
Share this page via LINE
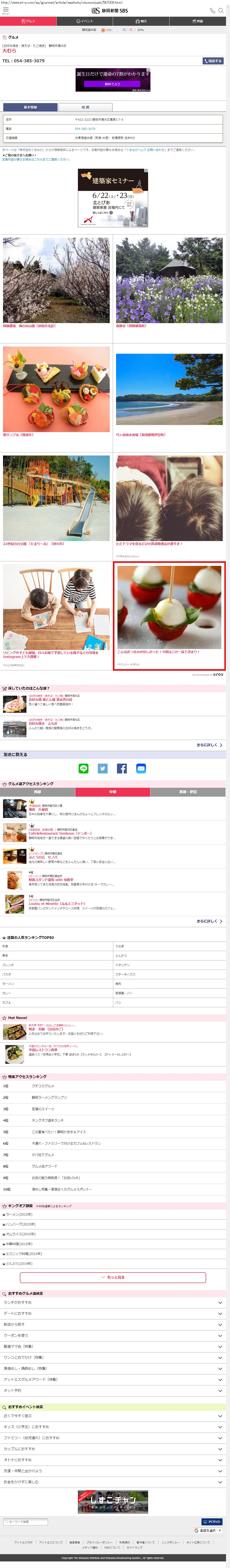pos(83,769)
